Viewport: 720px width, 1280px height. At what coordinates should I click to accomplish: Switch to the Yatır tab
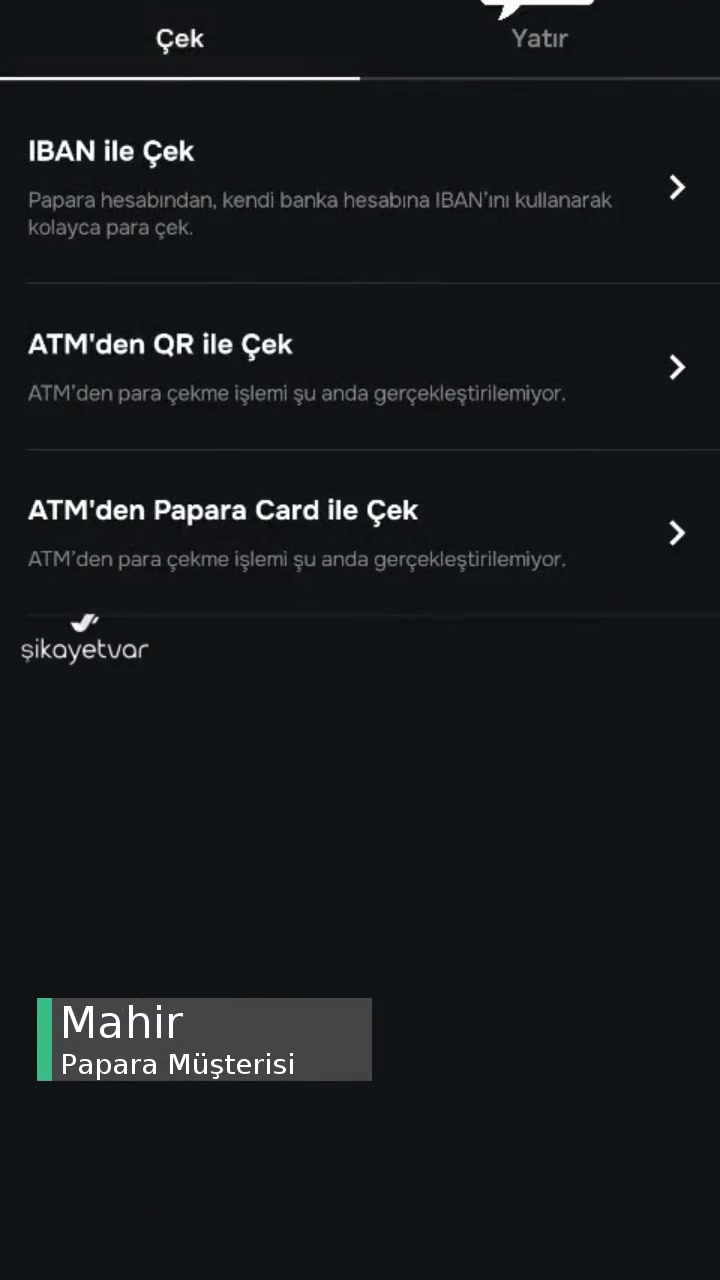[x=539, y=39]
